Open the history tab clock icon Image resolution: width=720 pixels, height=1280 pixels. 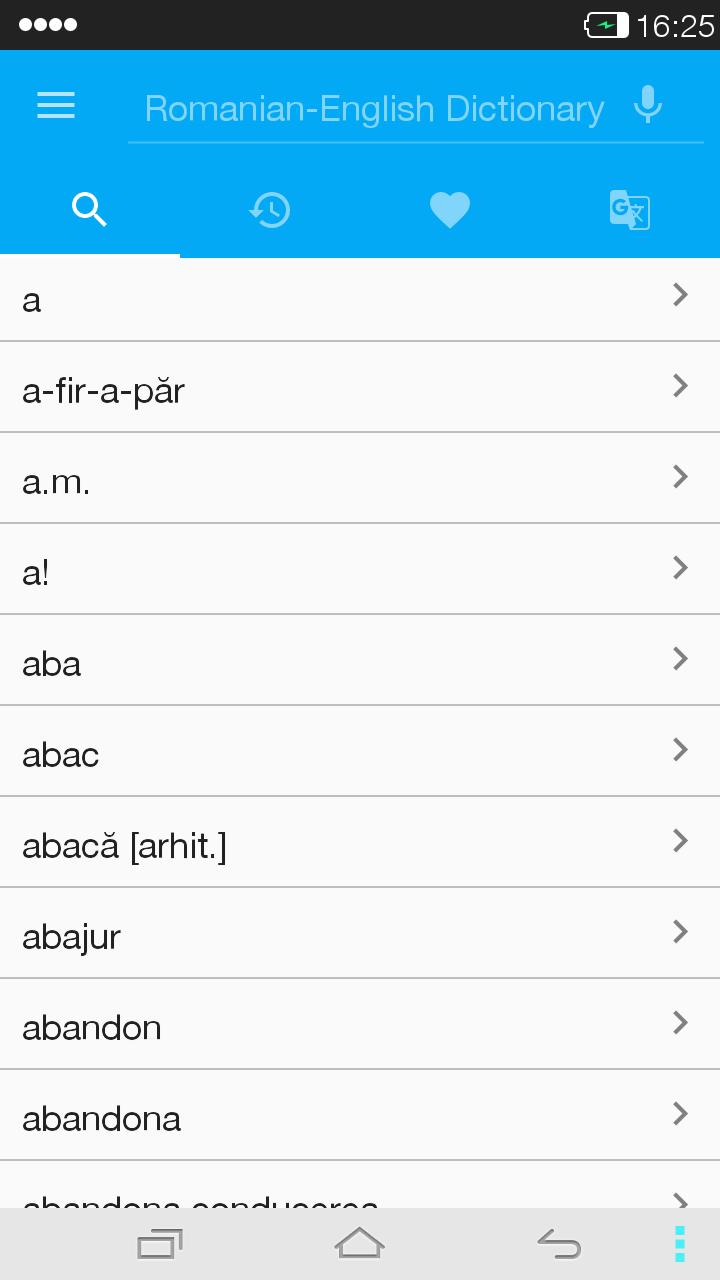[270, 210]
